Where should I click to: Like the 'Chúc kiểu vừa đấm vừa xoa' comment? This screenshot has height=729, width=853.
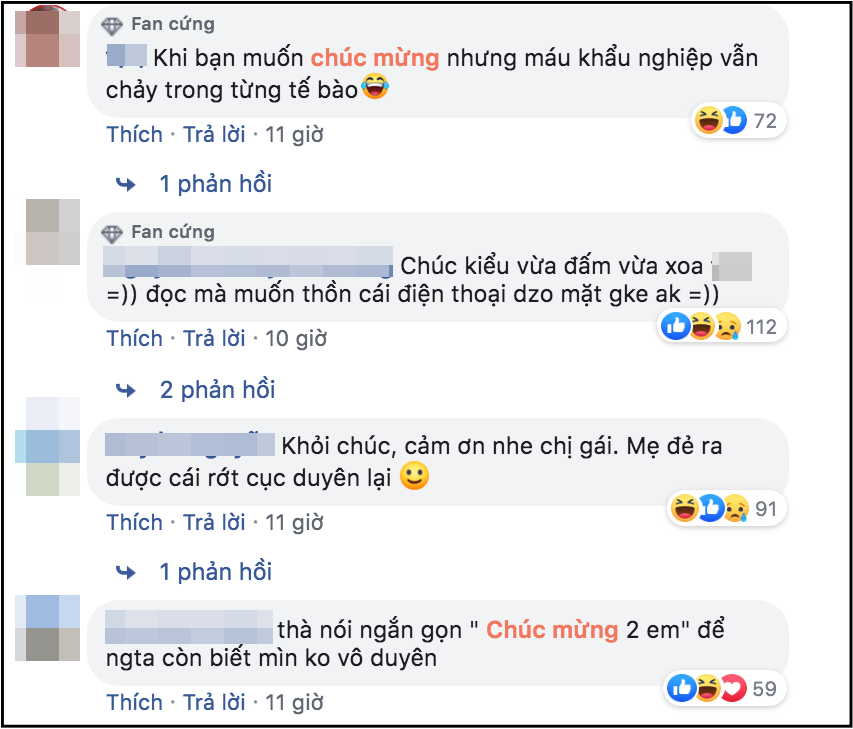[x=134, y=338]
